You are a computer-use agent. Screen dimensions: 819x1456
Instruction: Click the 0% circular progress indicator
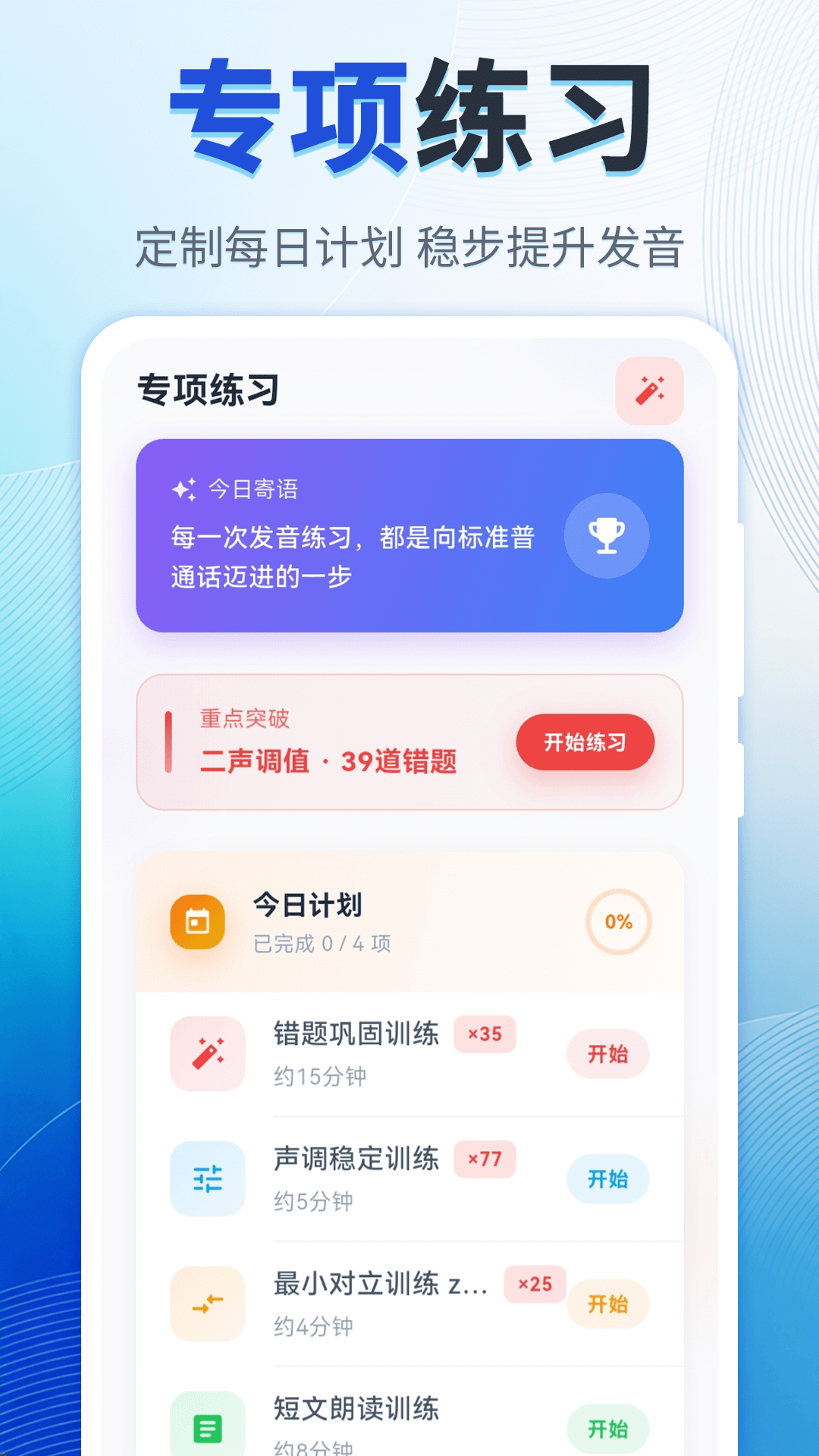pyautogui.click(x=618, y=920)
